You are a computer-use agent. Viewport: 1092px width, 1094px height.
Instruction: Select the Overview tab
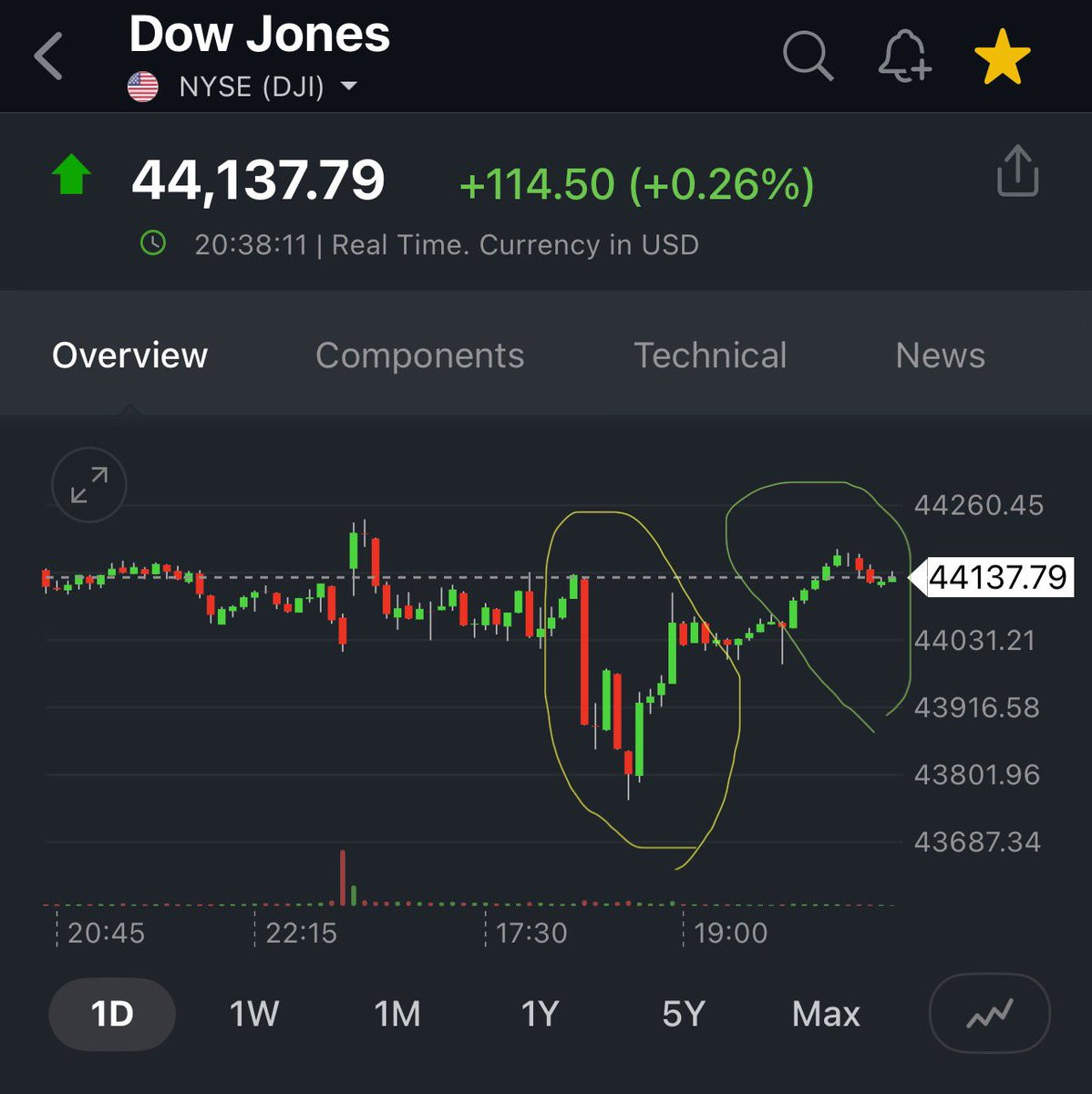129,356
